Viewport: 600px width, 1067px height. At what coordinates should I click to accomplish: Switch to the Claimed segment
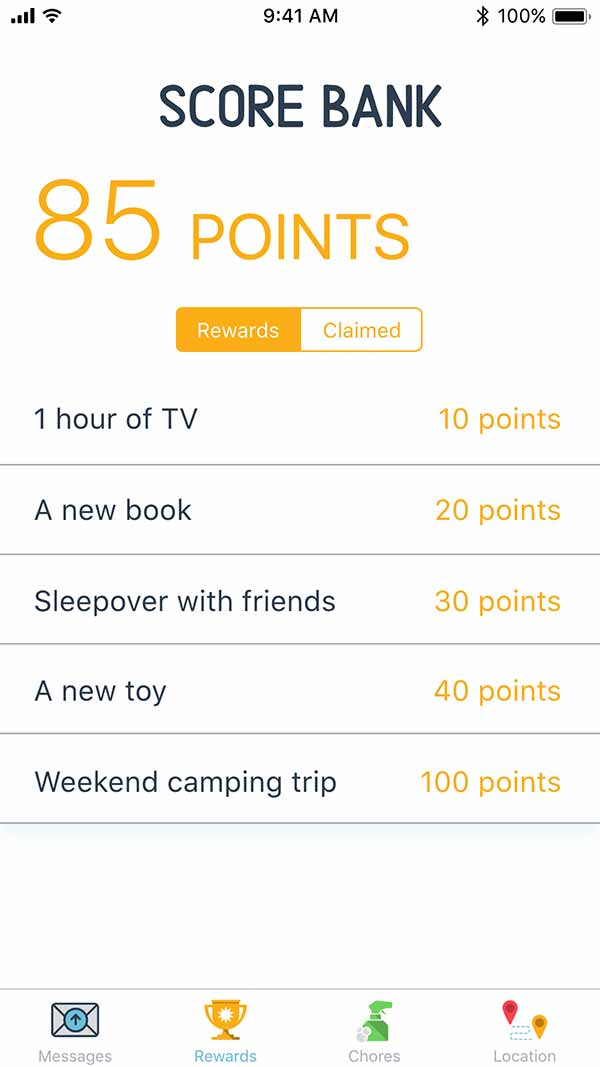[x=361, y=330]
